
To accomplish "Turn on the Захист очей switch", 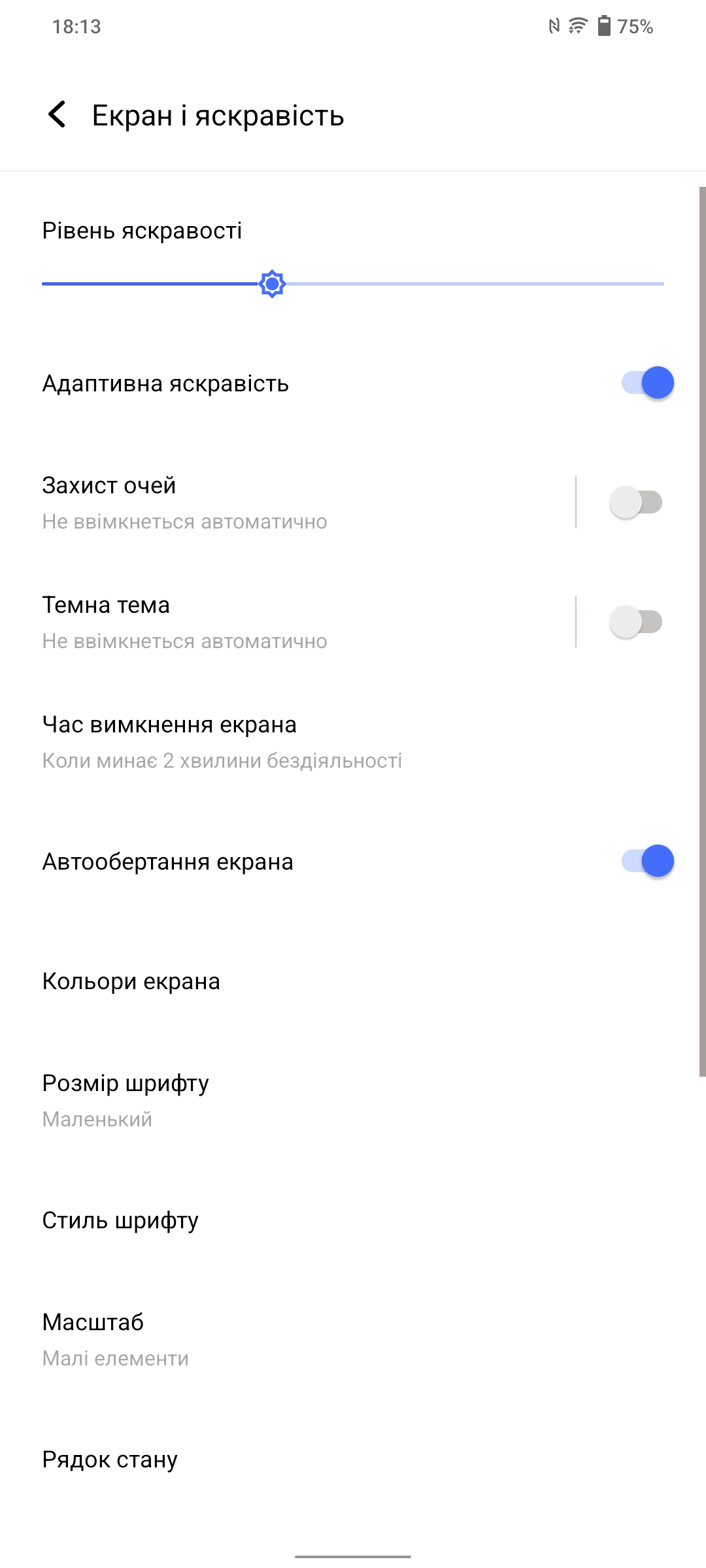I will point(635,502).
